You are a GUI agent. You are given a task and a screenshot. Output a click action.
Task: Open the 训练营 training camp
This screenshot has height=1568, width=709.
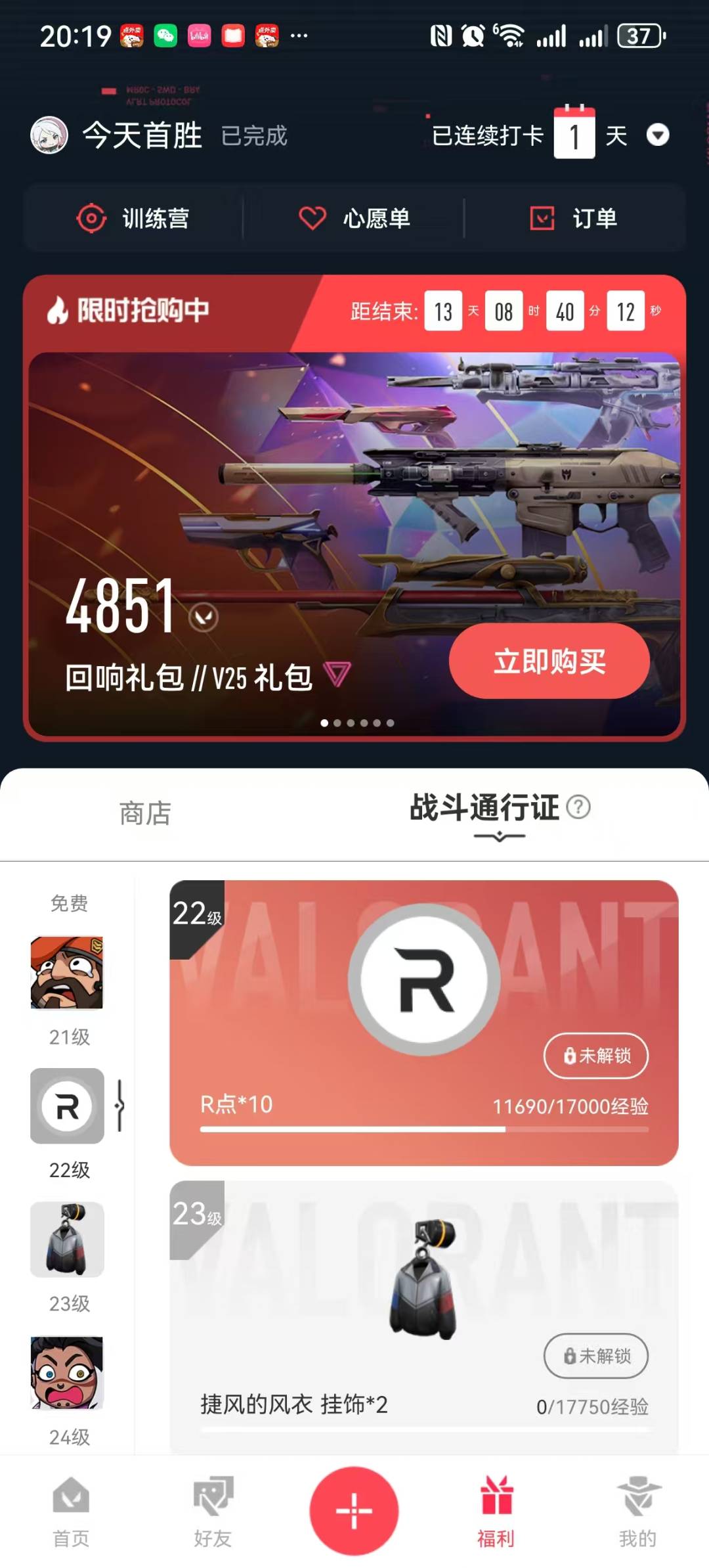point(133,218)
